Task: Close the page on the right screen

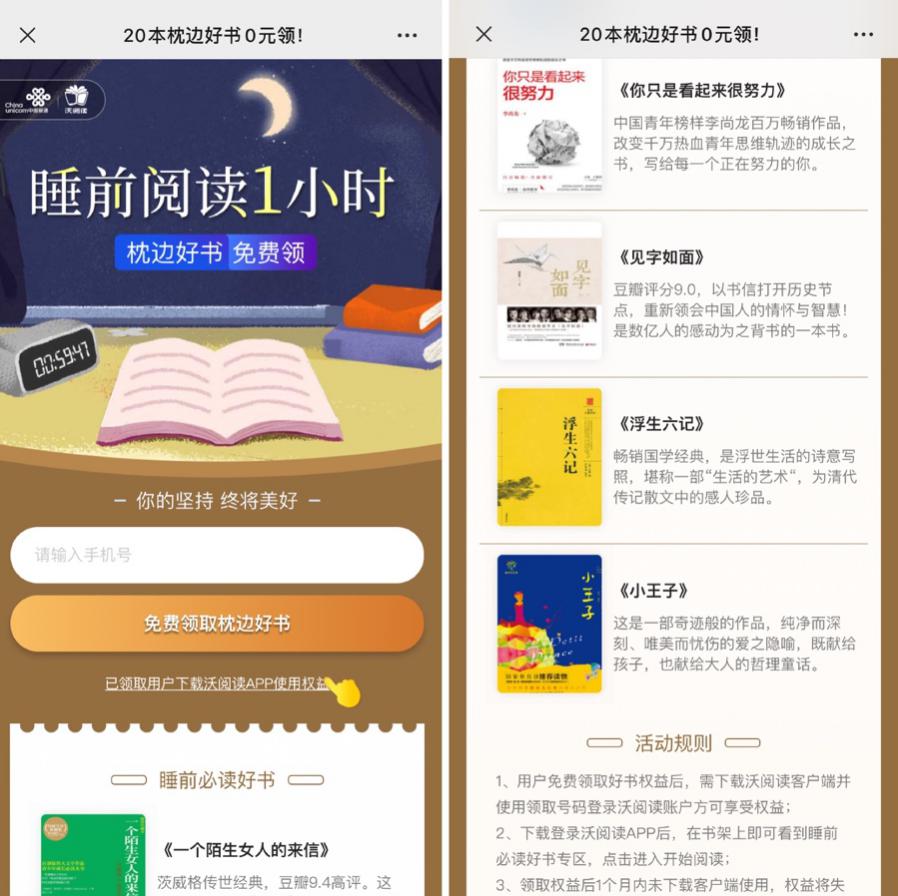Action: (x=484, y=35)
